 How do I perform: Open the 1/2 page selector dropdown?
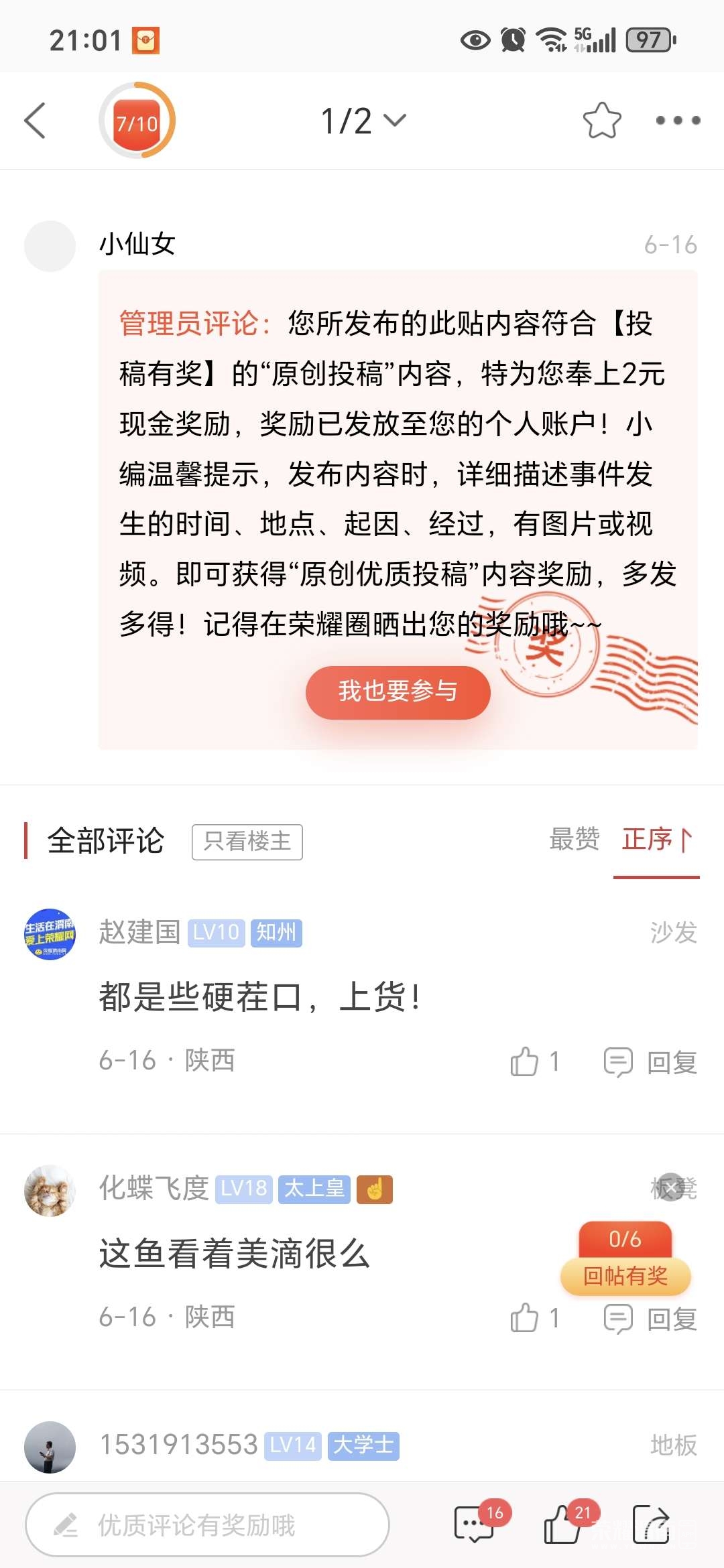pyautogui.click(x=363, y=121)
